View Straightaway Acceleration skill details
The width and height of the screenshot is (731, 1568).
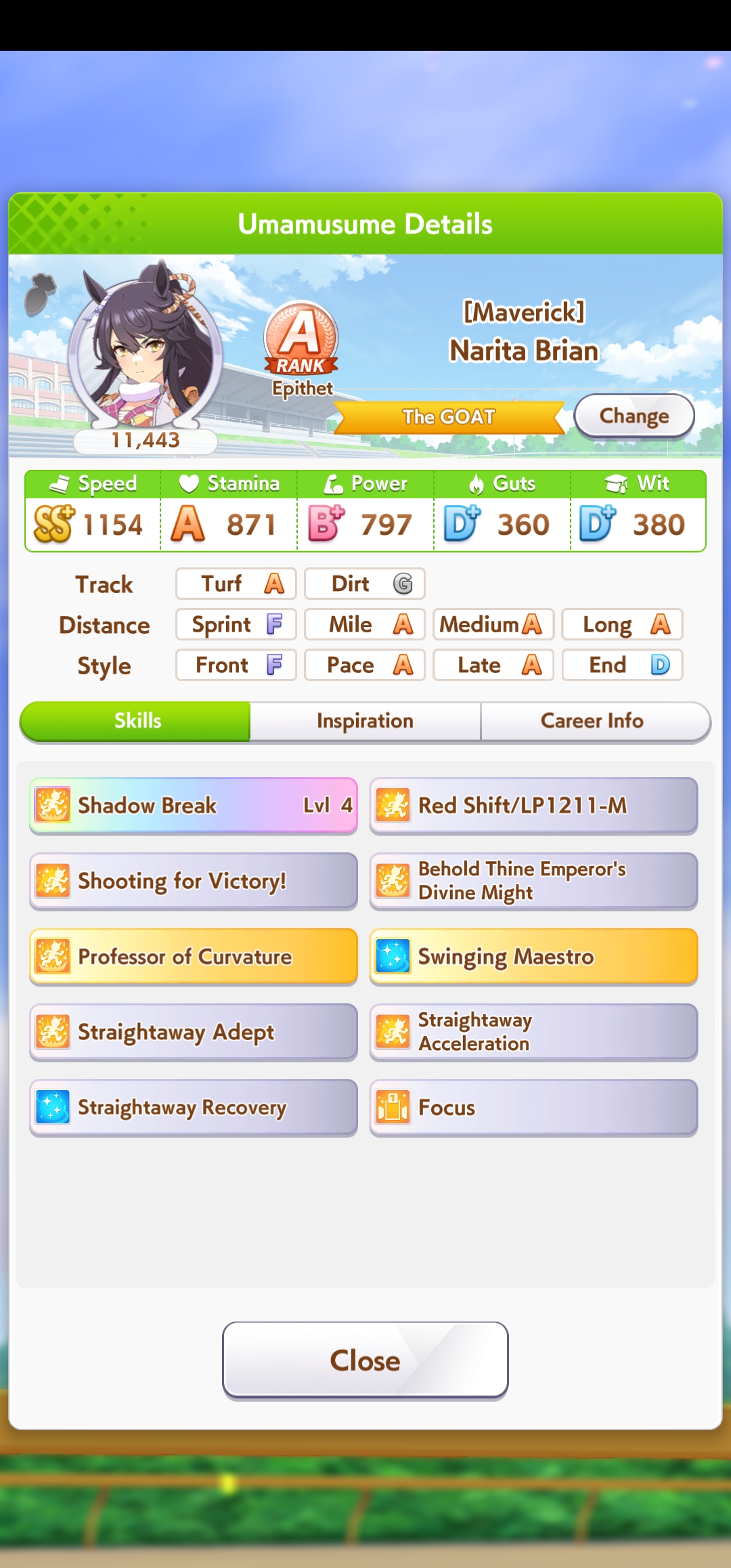tap(533, 1032)
